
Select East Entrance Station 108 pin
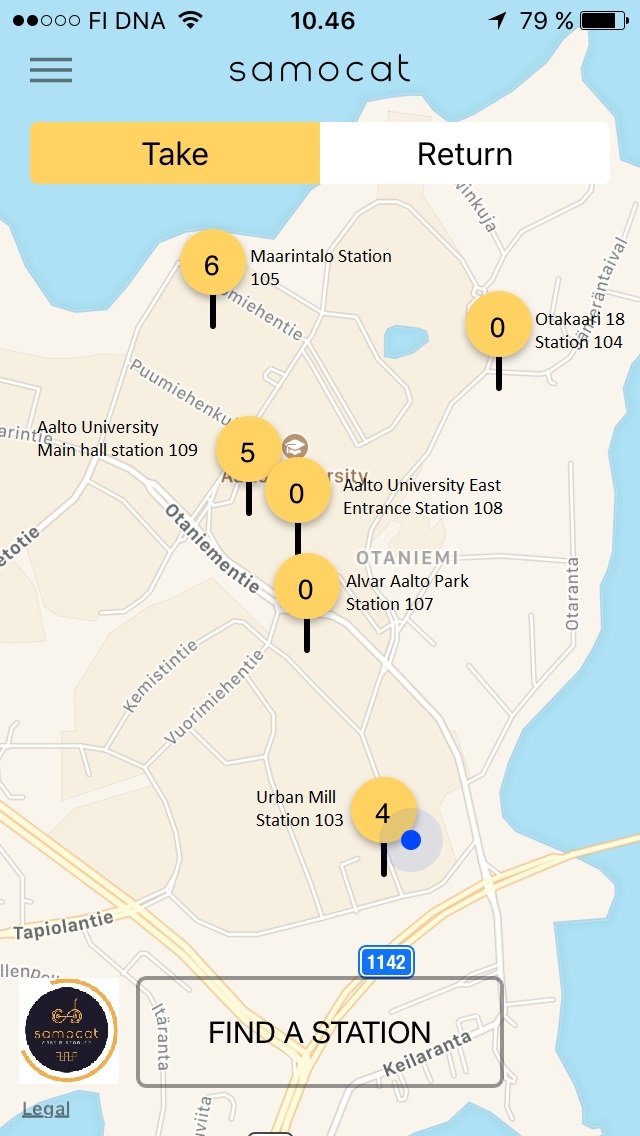[297, 494]
